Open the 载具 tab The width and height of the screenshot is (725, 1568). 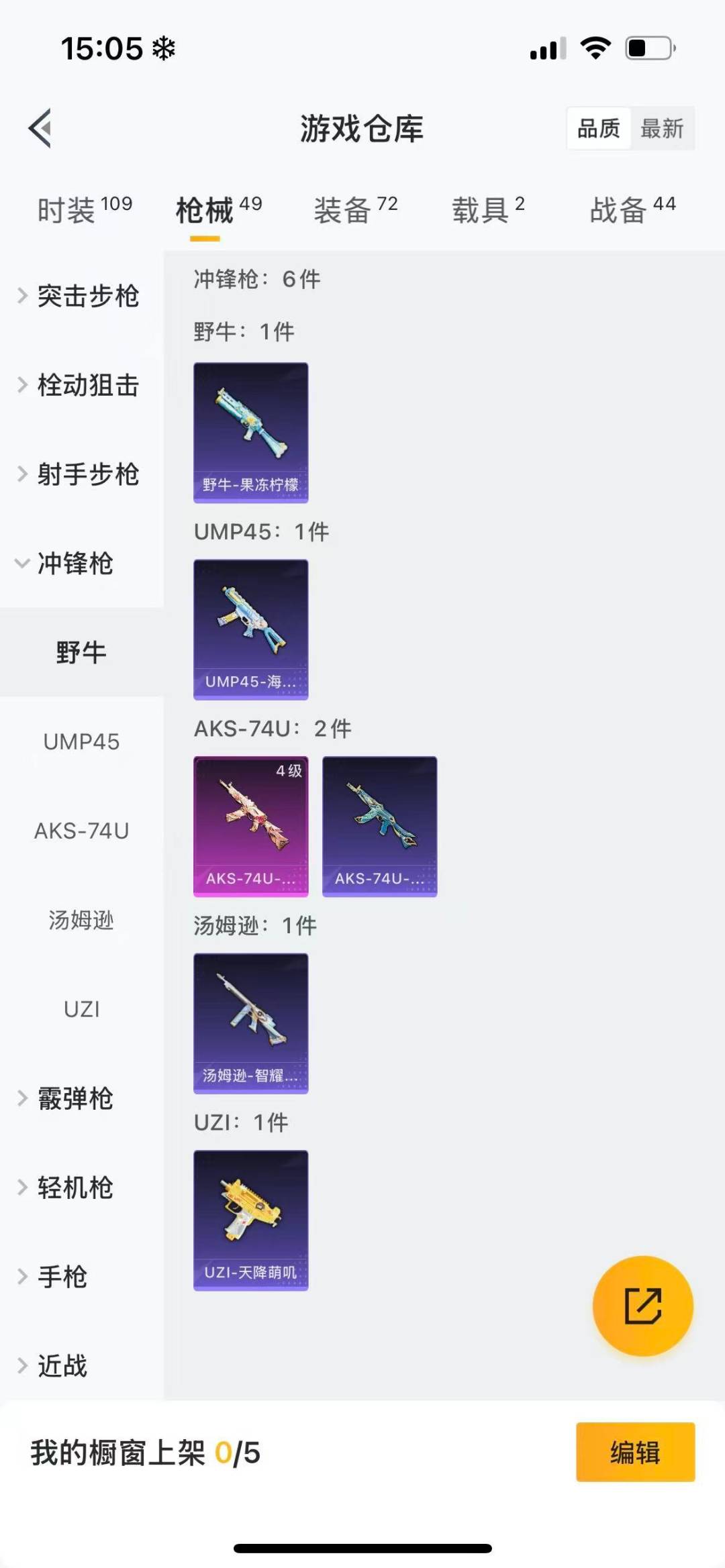pos(487,210)
